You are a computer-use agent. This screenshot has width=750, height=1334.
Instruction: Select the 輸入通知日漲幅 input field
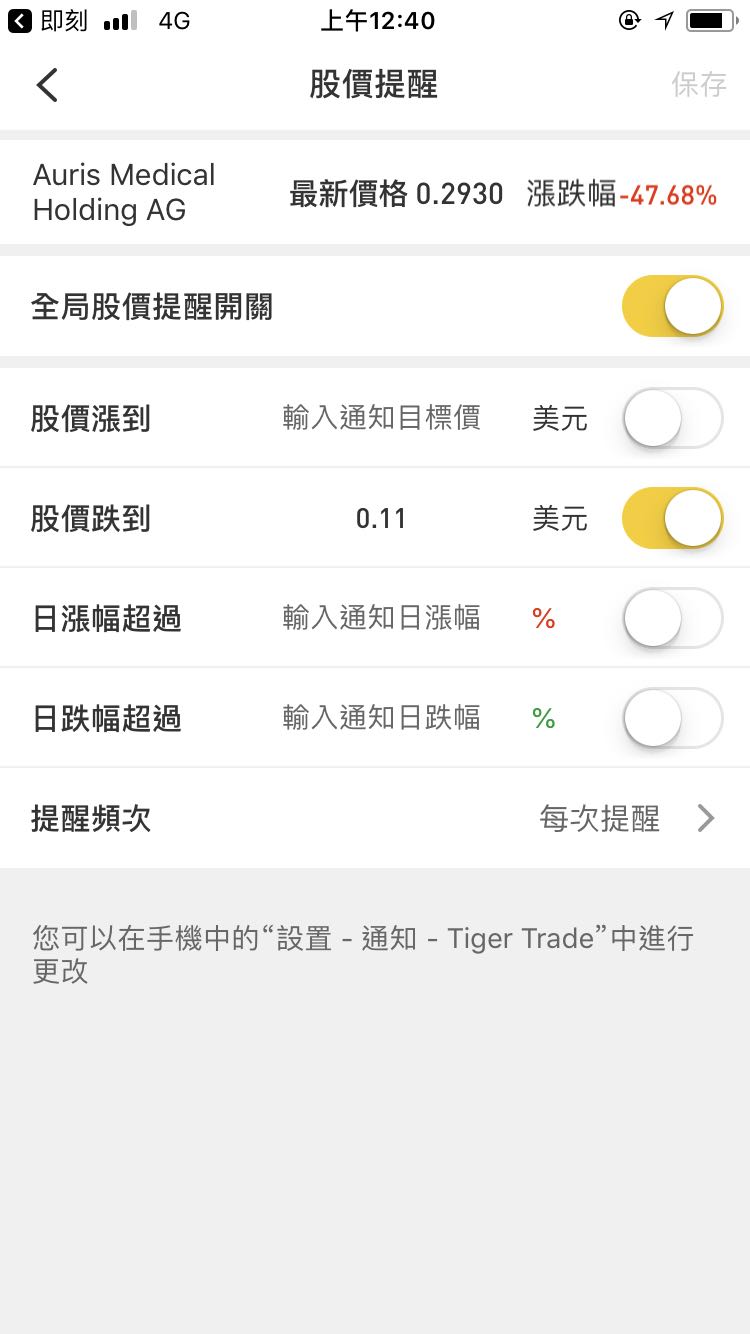pyautogui.click(x=381, y=618)
